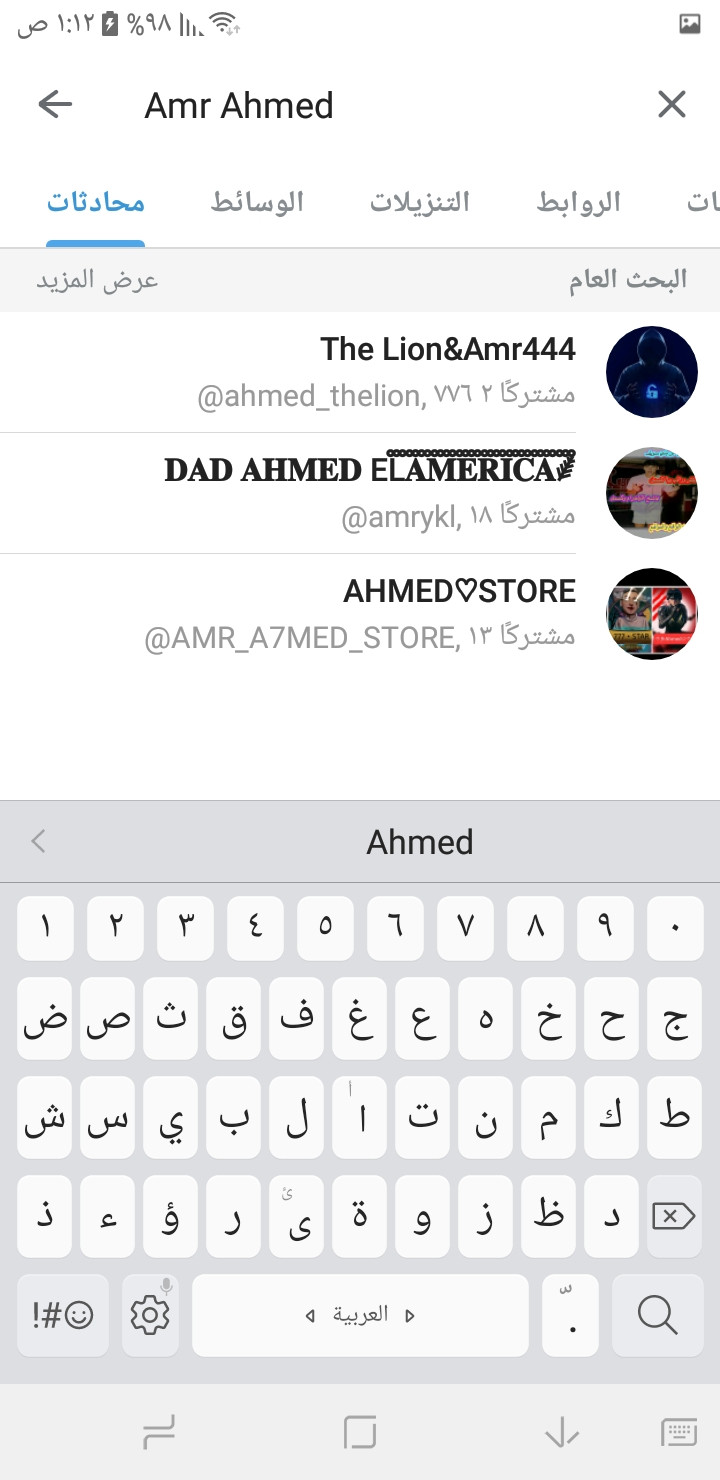Tap the Amr Ahmed search field
Viewport: 720px width, 1480px height.
click(380, 105)
